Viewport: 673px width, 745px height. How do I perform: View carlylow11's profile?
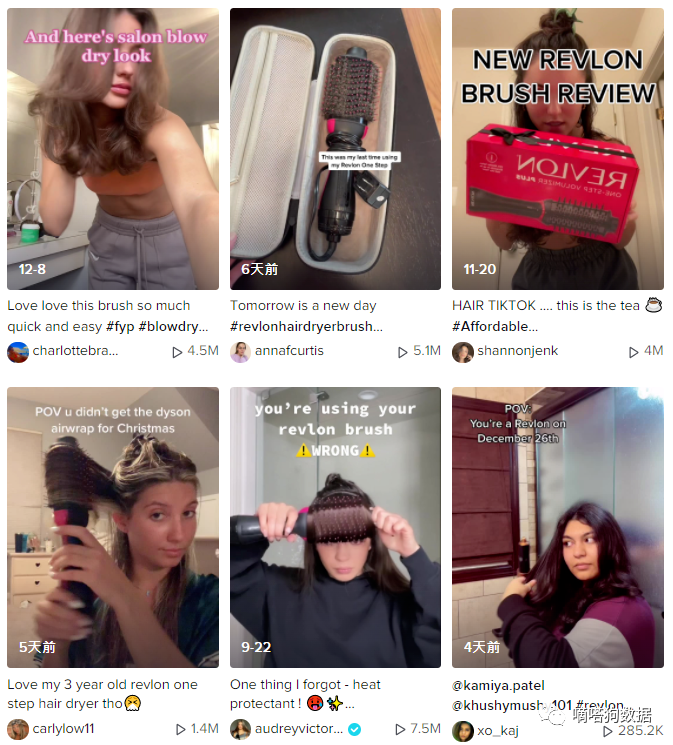[x=64, y=729]
